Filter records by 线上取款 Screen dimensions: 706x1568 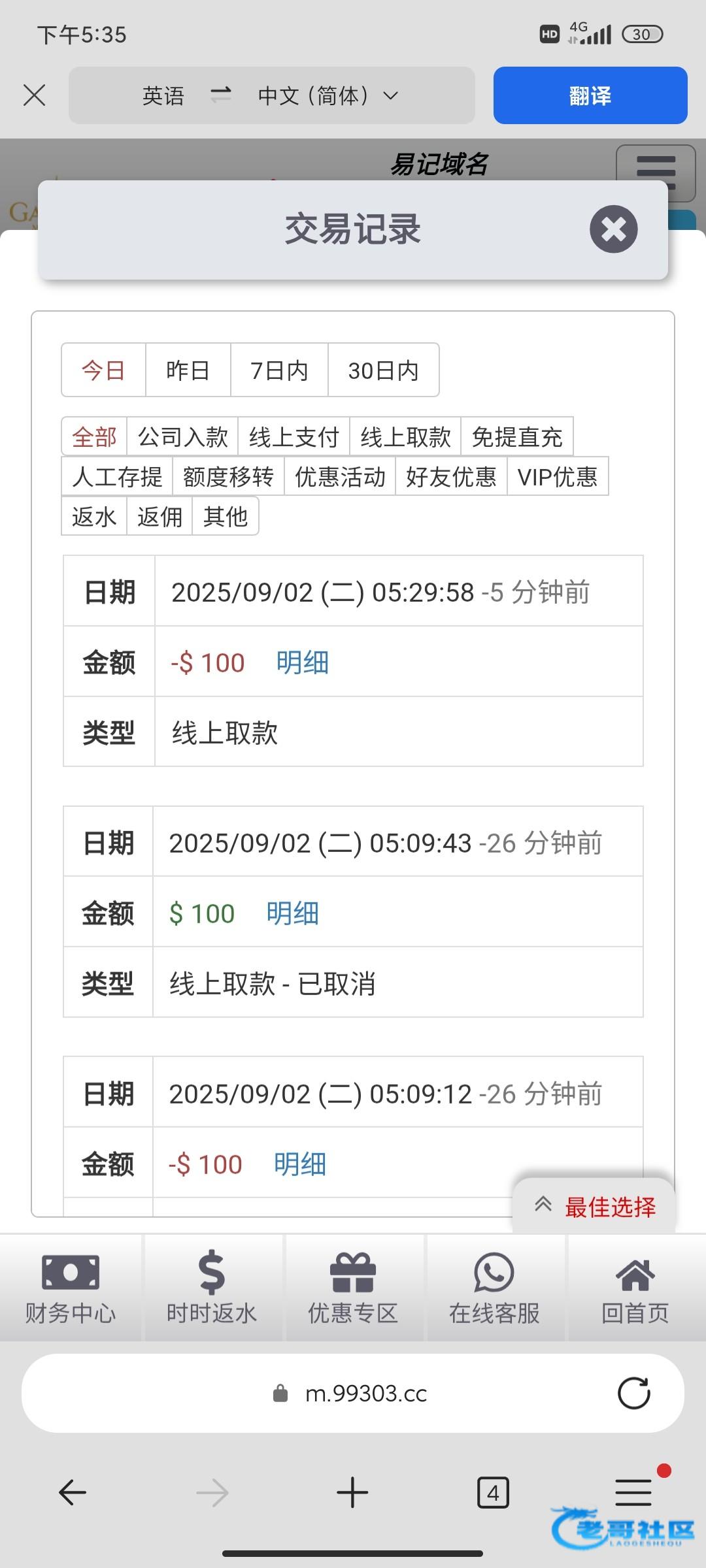point(405,436)
